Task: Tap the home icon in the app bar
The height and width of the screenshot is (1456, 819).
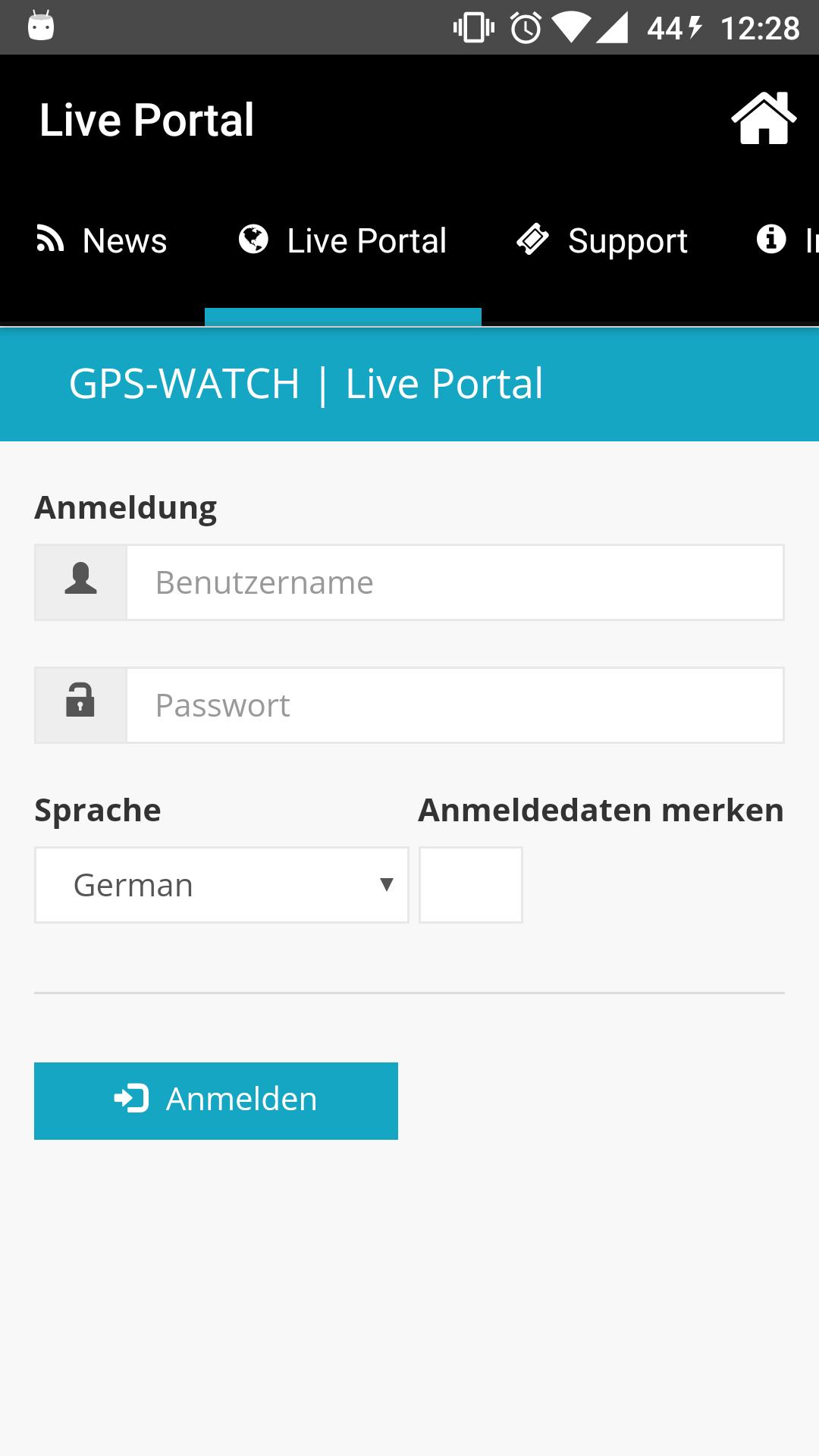Action: [x=763, y=119]
